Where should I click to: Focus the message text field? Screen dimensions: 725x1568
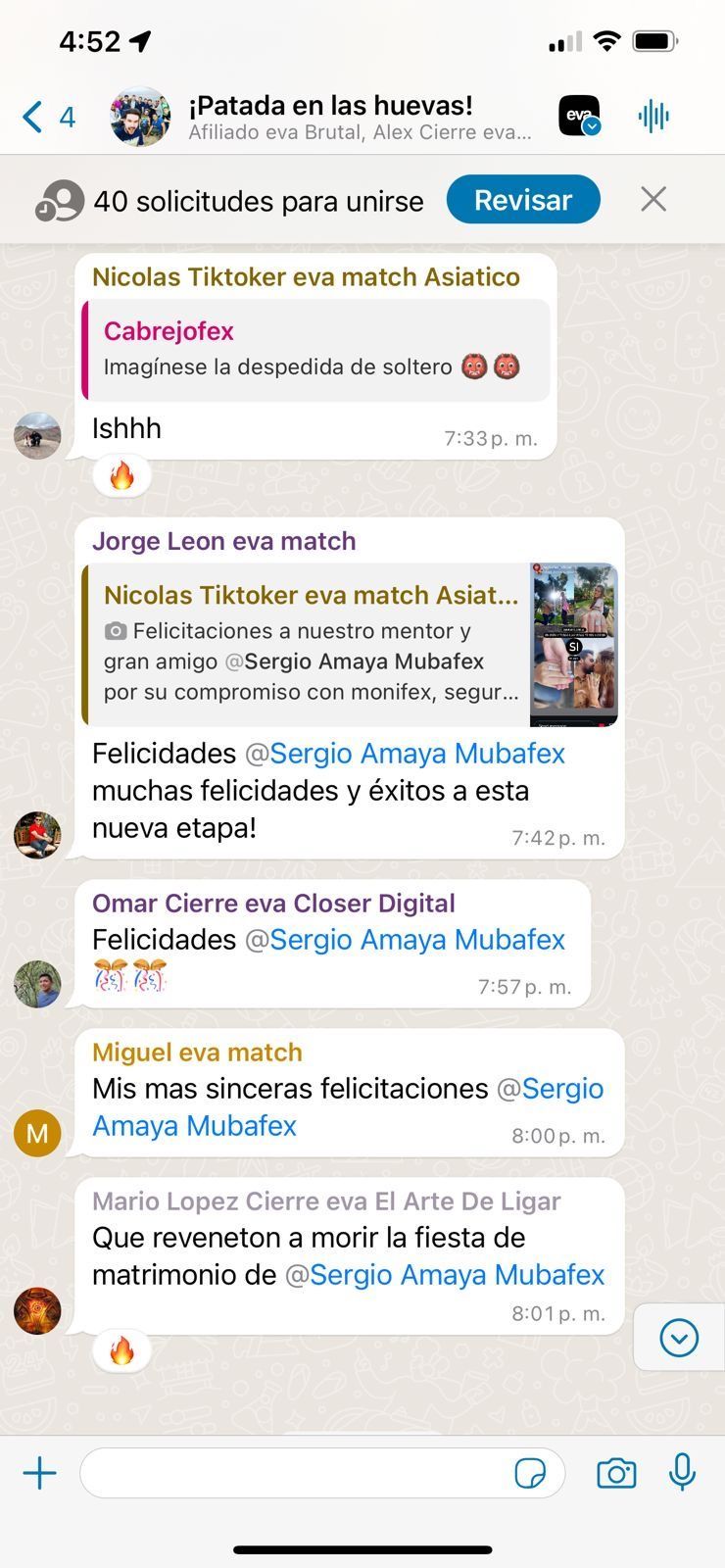pos(294,1473)
